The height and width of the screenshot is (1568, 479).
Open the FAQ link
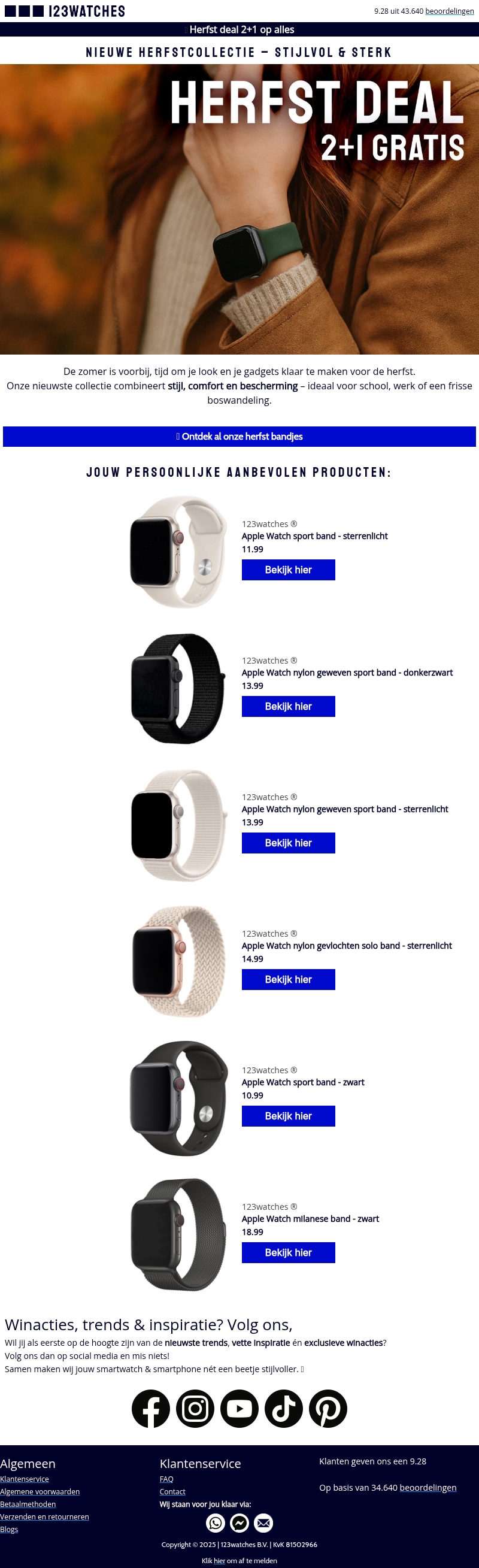[166, 1479]
